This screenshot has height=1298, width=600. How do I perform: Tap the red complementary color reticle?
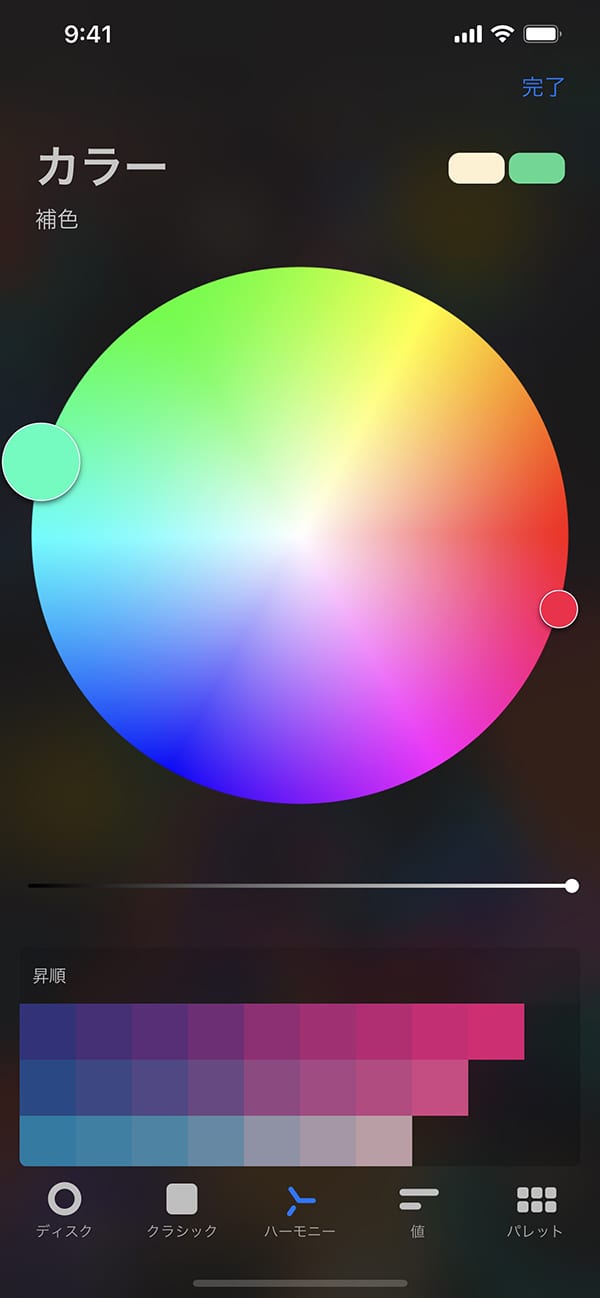[559, 608]
